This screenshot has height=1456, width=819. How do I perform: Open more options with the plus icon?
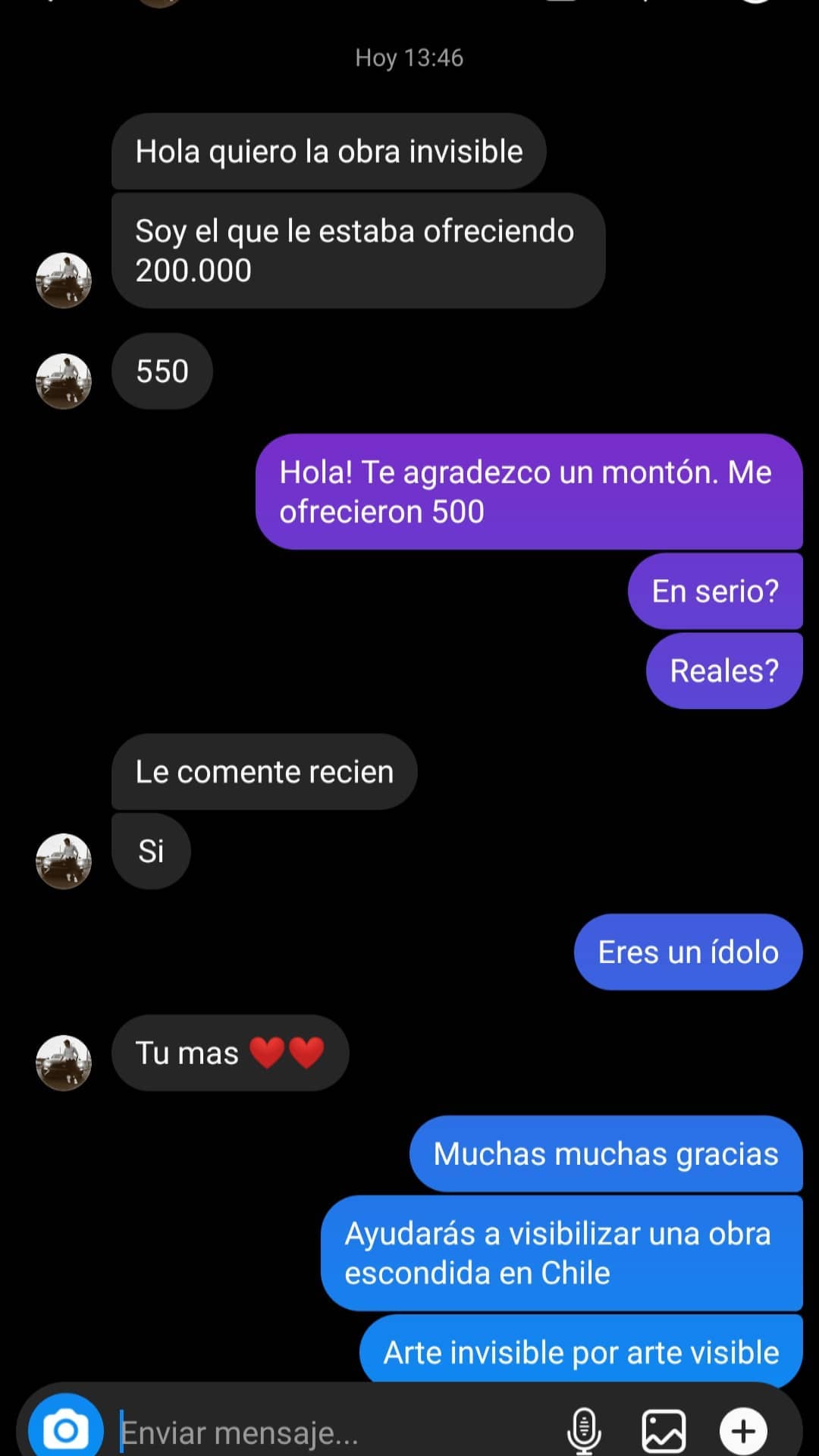(743, 1431)
